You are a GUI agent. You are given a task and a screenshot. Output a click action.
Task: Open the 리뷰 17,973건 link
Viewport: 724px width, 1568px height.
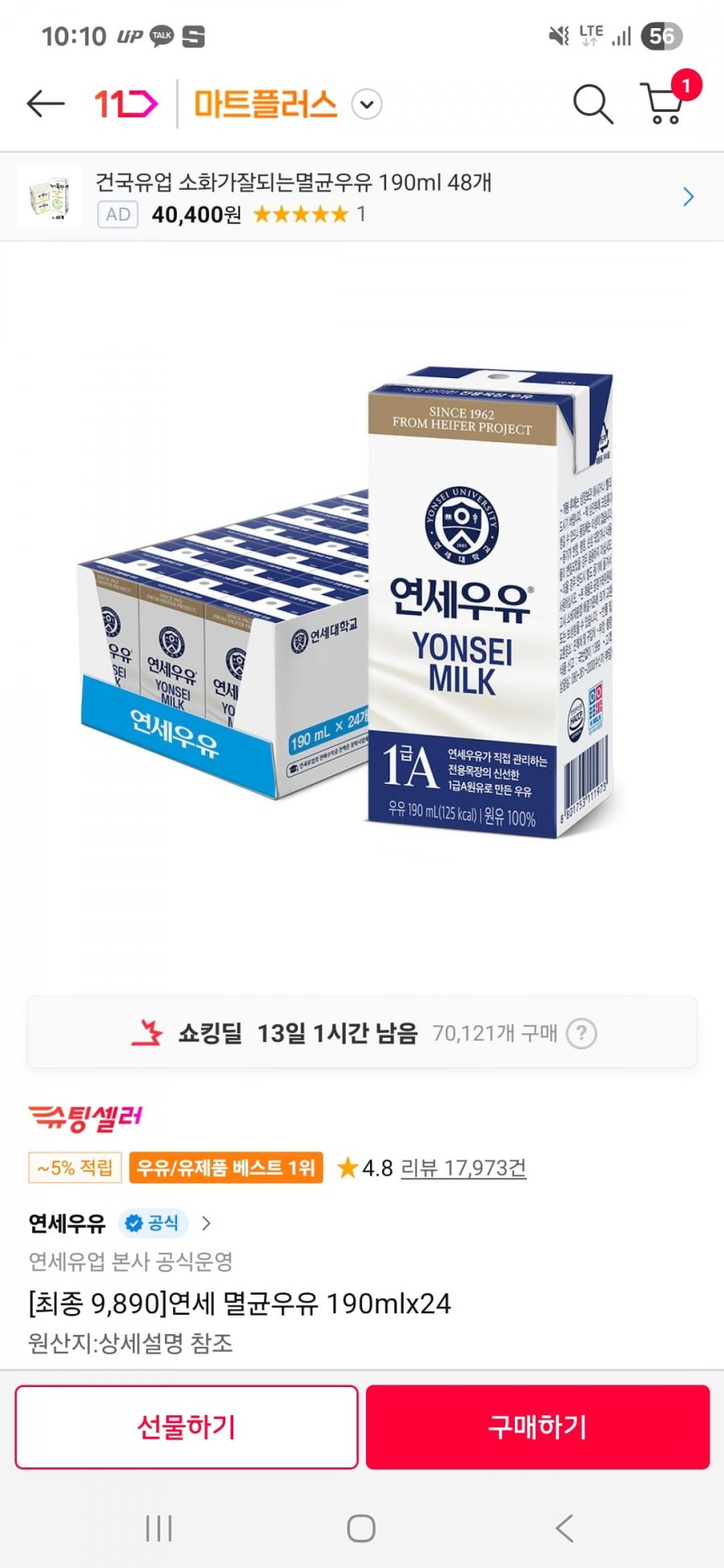[x=463, y=1168]
